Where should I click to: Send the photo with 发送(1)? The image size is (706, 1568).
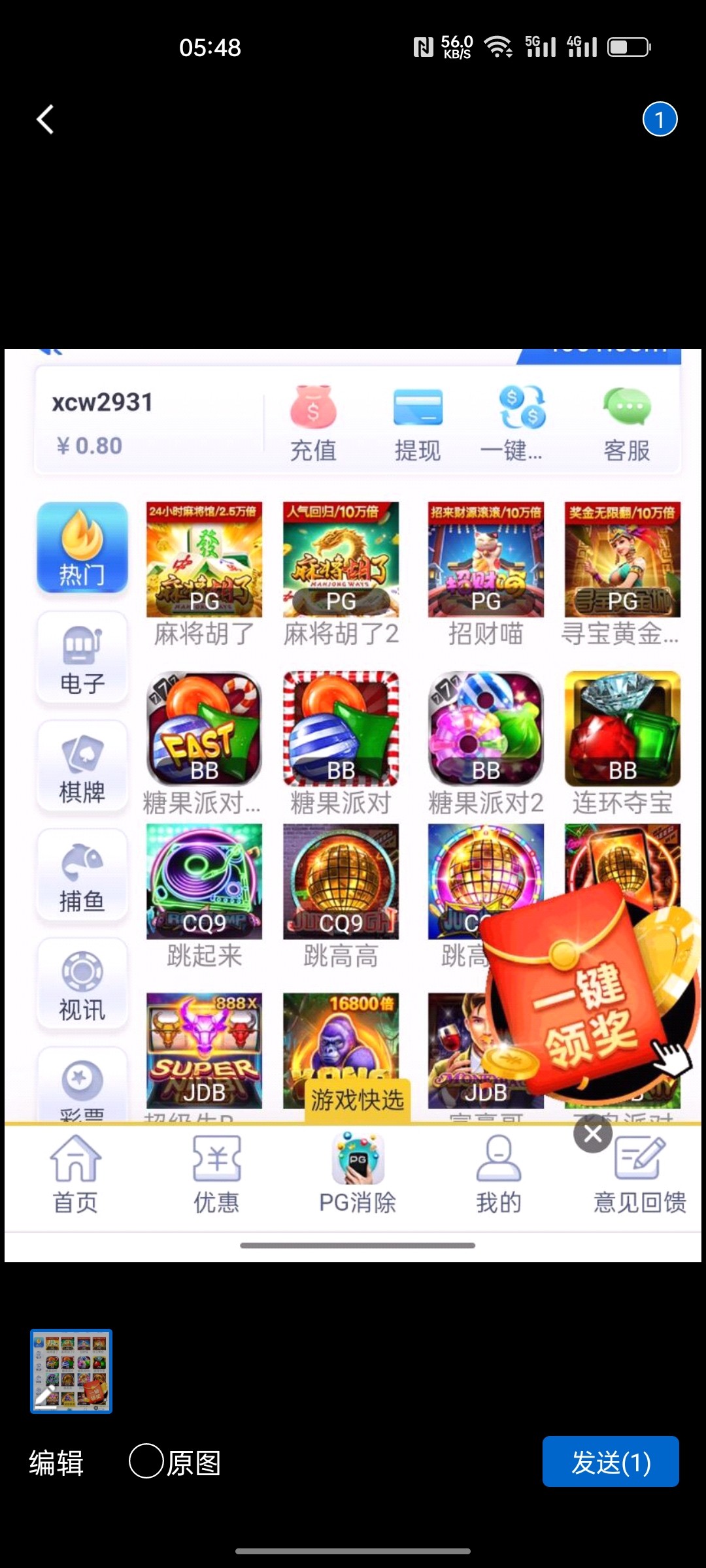[610, 1462]
